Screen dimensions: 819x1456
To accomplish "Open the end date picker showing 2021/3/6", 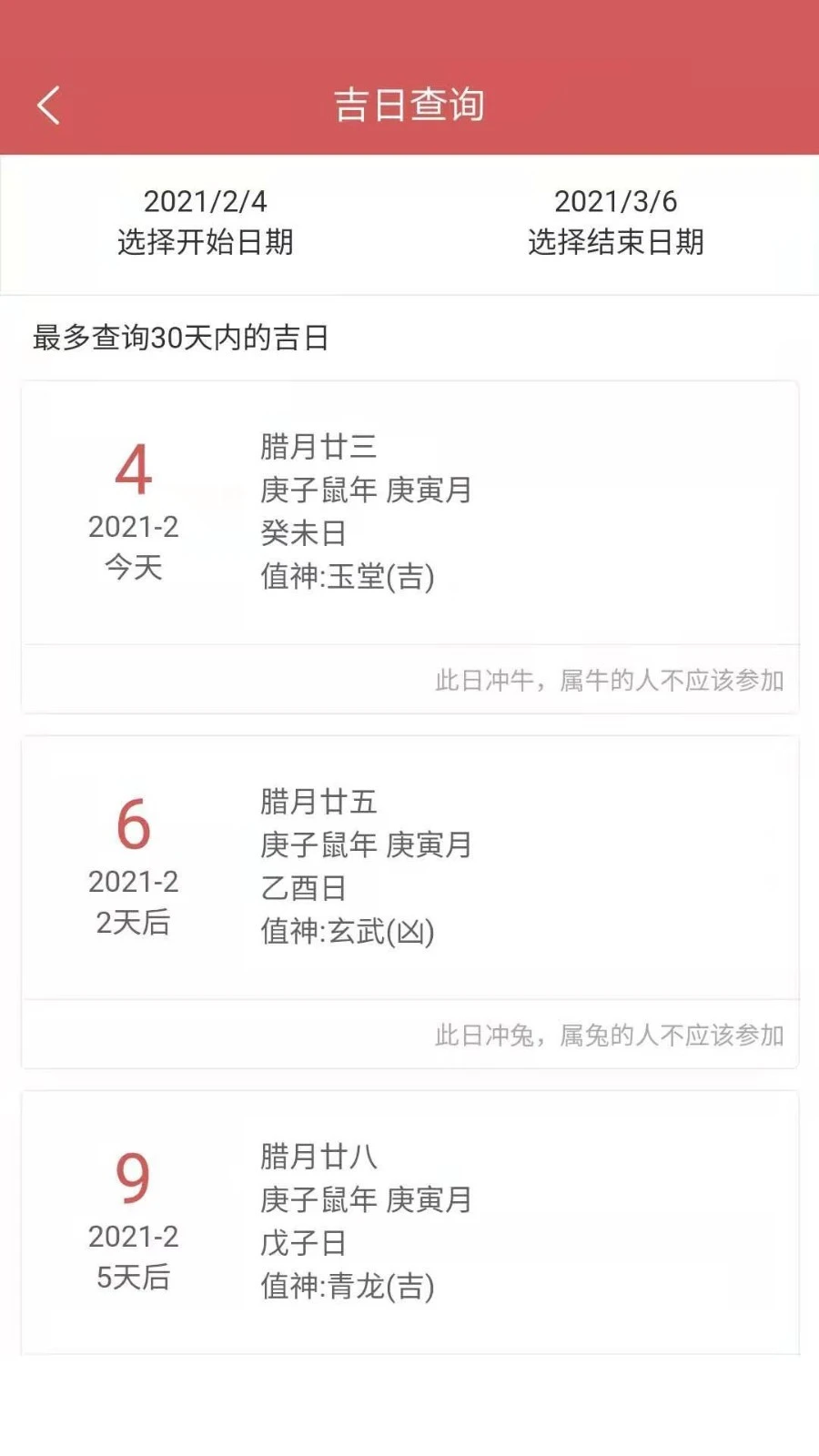I will 617,200.
